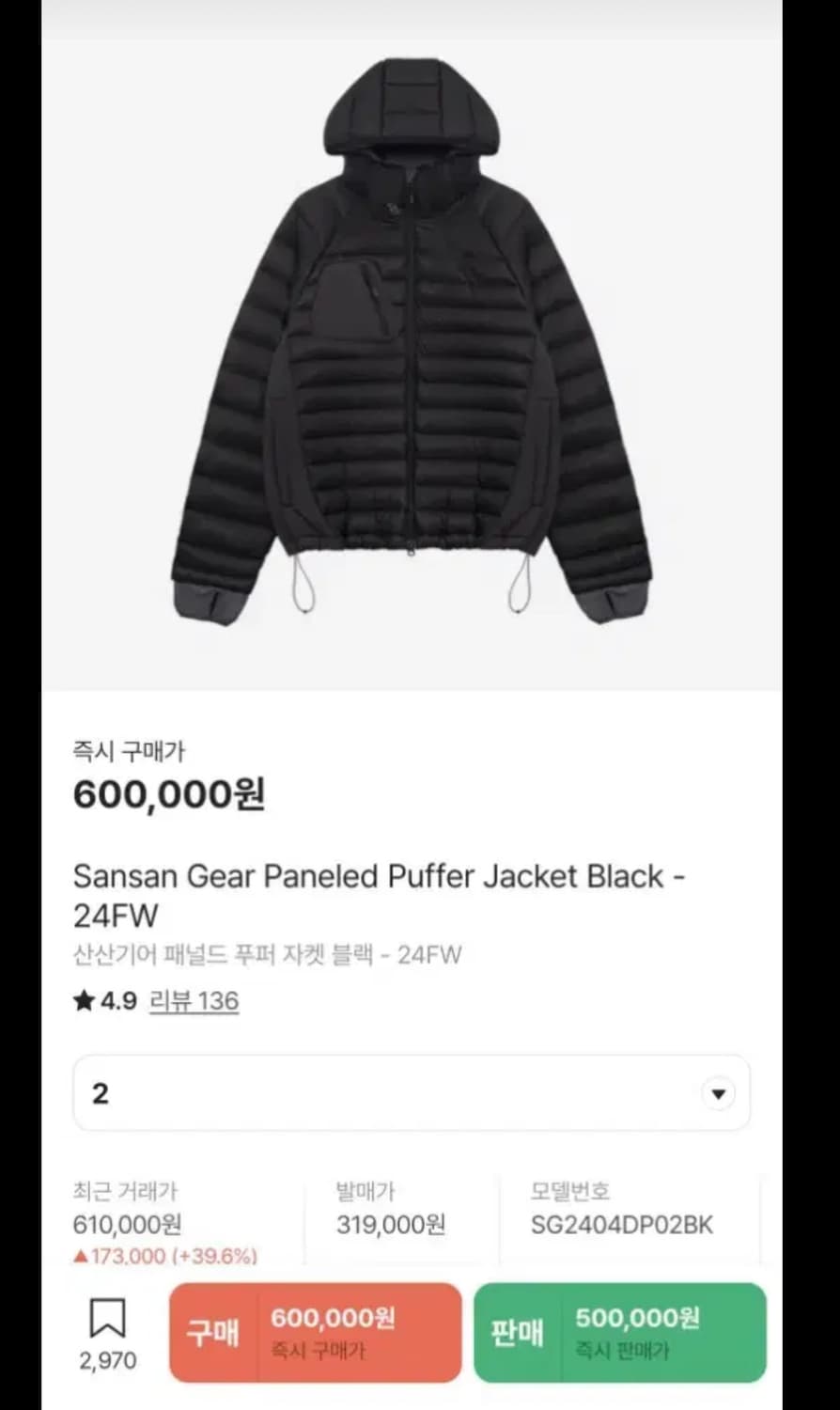Screen dimensions: 840x1410
Task: Click the model number SG2404DP02BK
Action: pyautogui.click(x=620, y=1225)
